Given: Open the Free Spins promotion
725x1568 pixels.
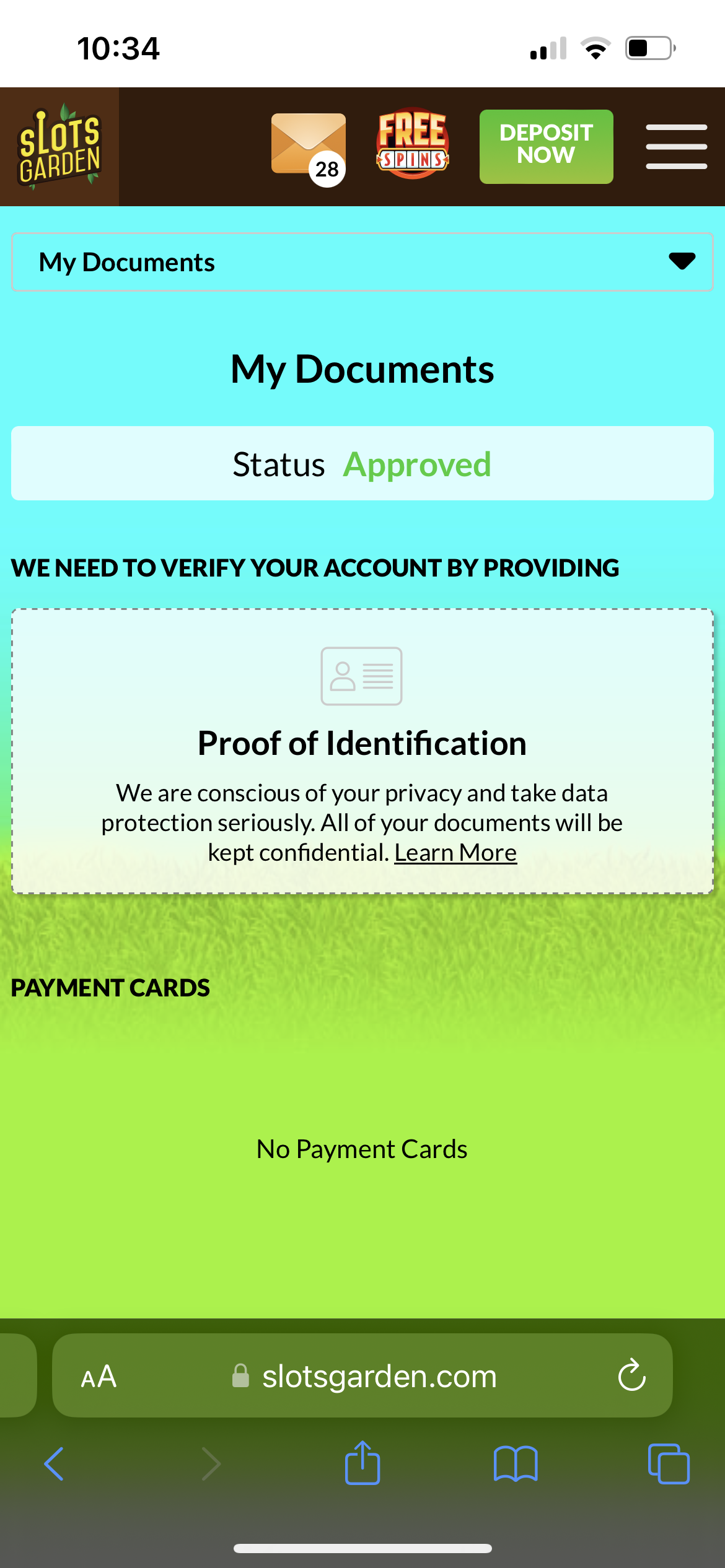Looking at the screenshot, I should 413,144.
